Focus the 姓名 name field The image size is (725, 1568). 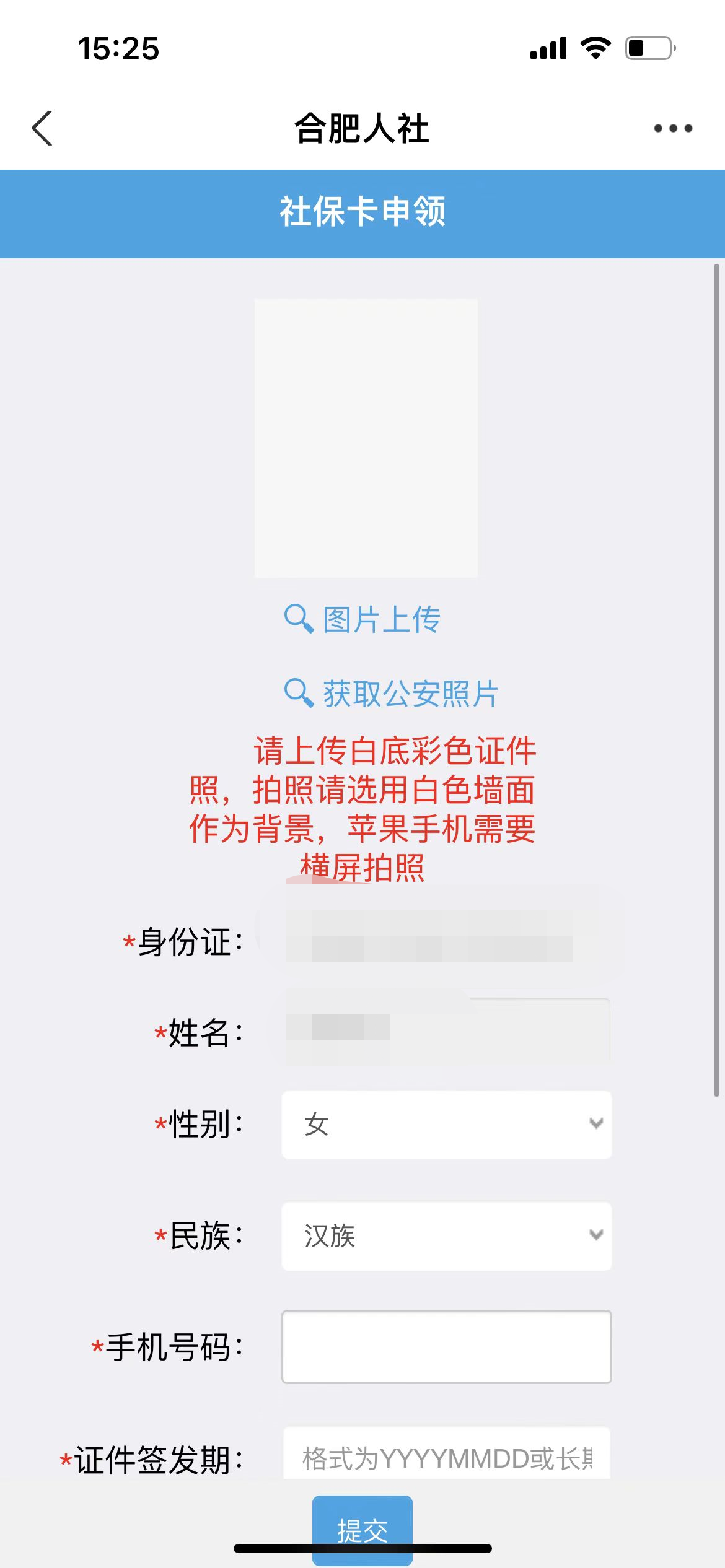pyautogui.click(x=446, y=1031)
